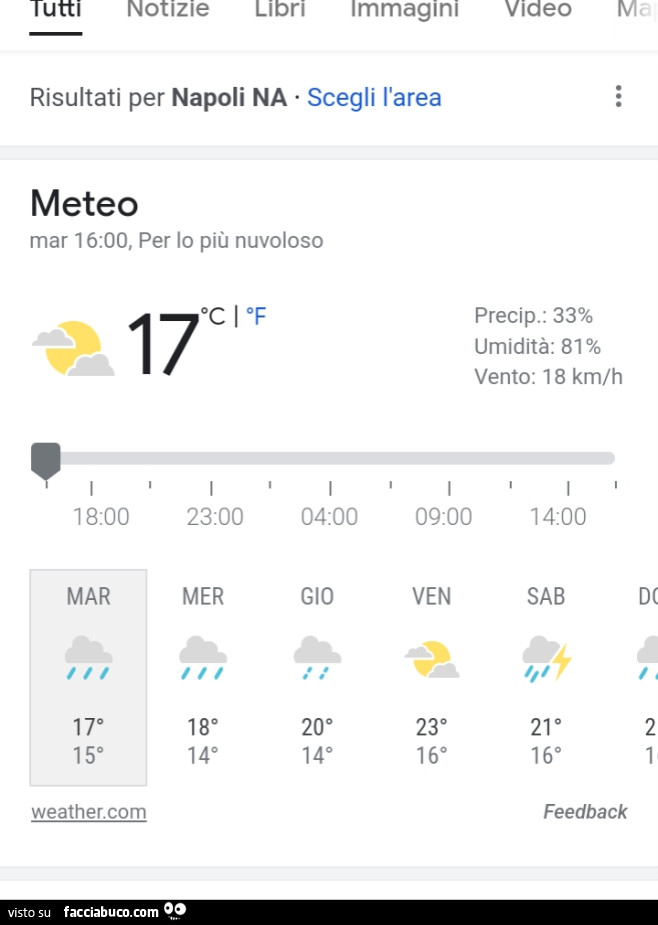
Task: Select the GIO forecast day
Action: [x=317, y=677]
